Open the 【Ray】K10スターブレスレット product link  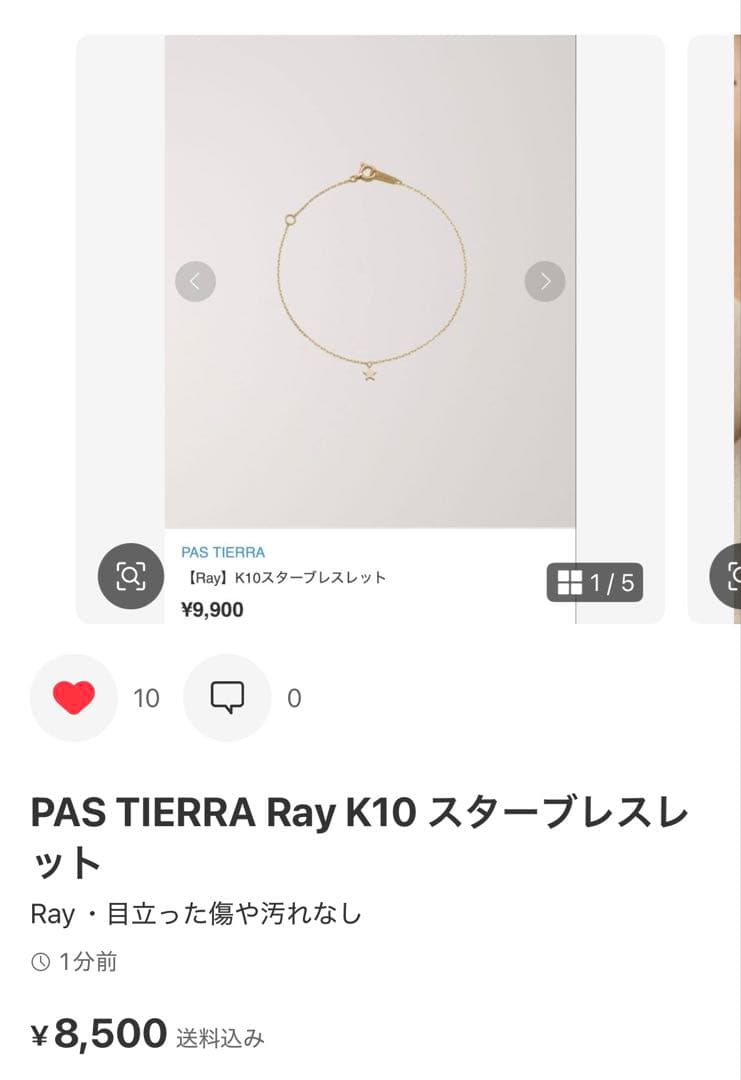coord(285,577)
